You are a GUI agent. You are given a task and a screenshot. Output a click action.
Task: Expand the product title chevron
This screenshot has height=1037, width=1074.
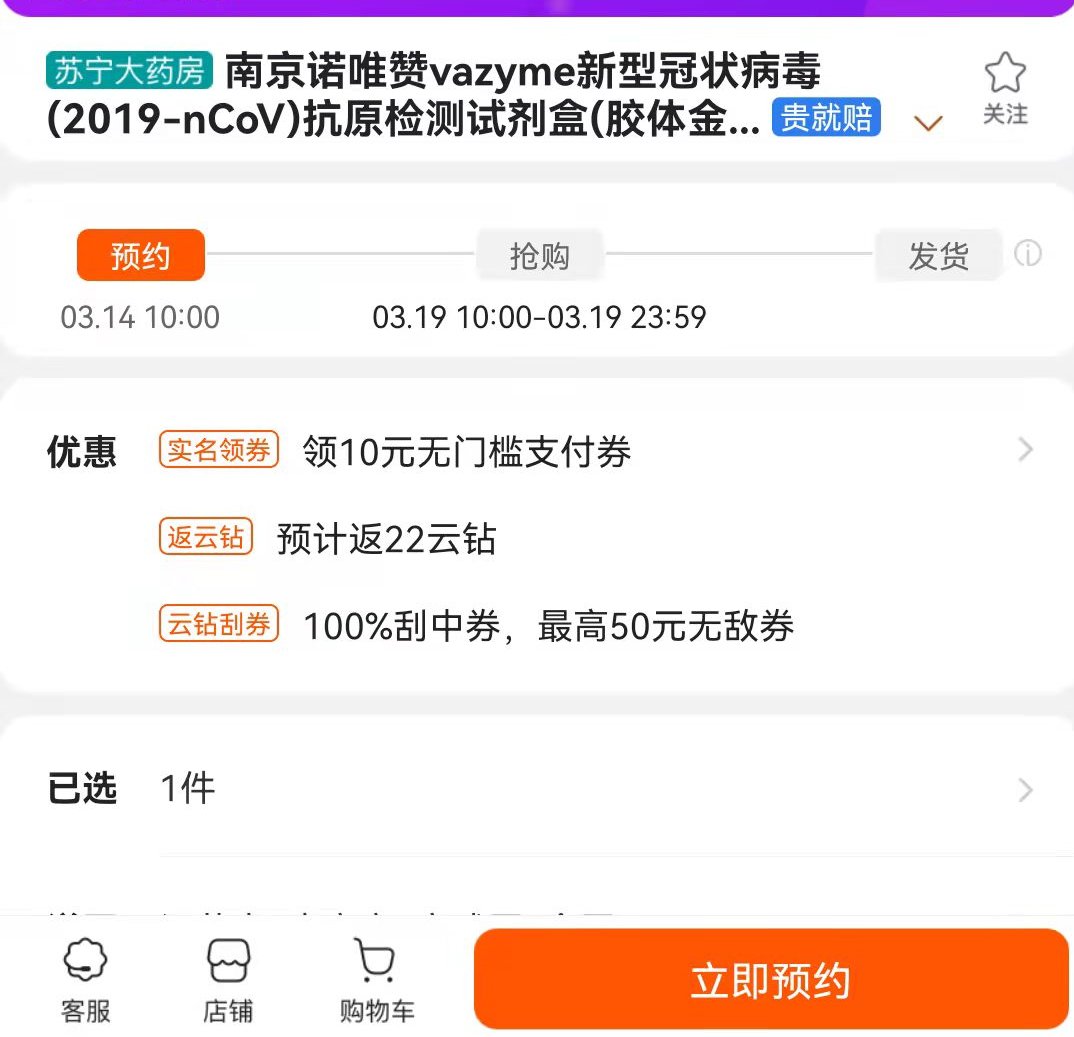pyautogui.click(x=929, y=123)
